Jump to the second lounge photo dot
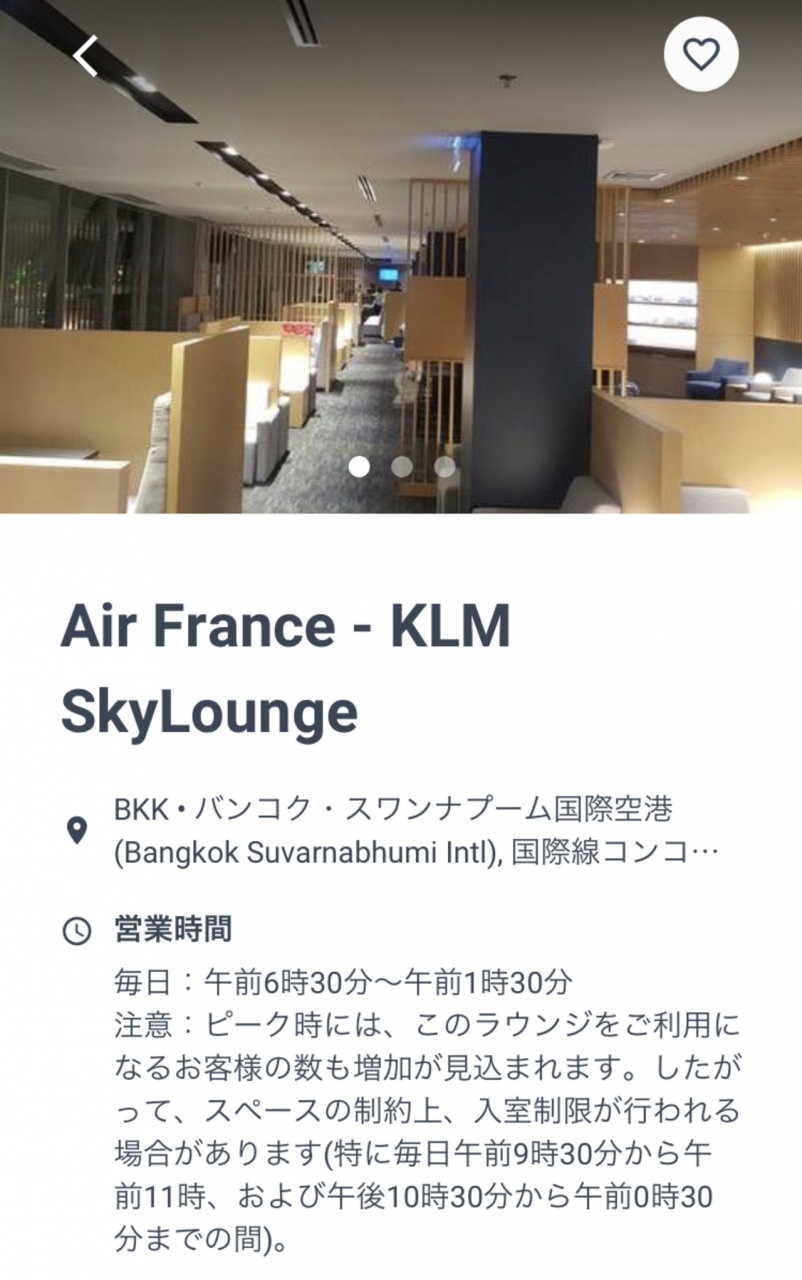The width and height of the screenshot is (802, 1280). (x=402, y=467)
